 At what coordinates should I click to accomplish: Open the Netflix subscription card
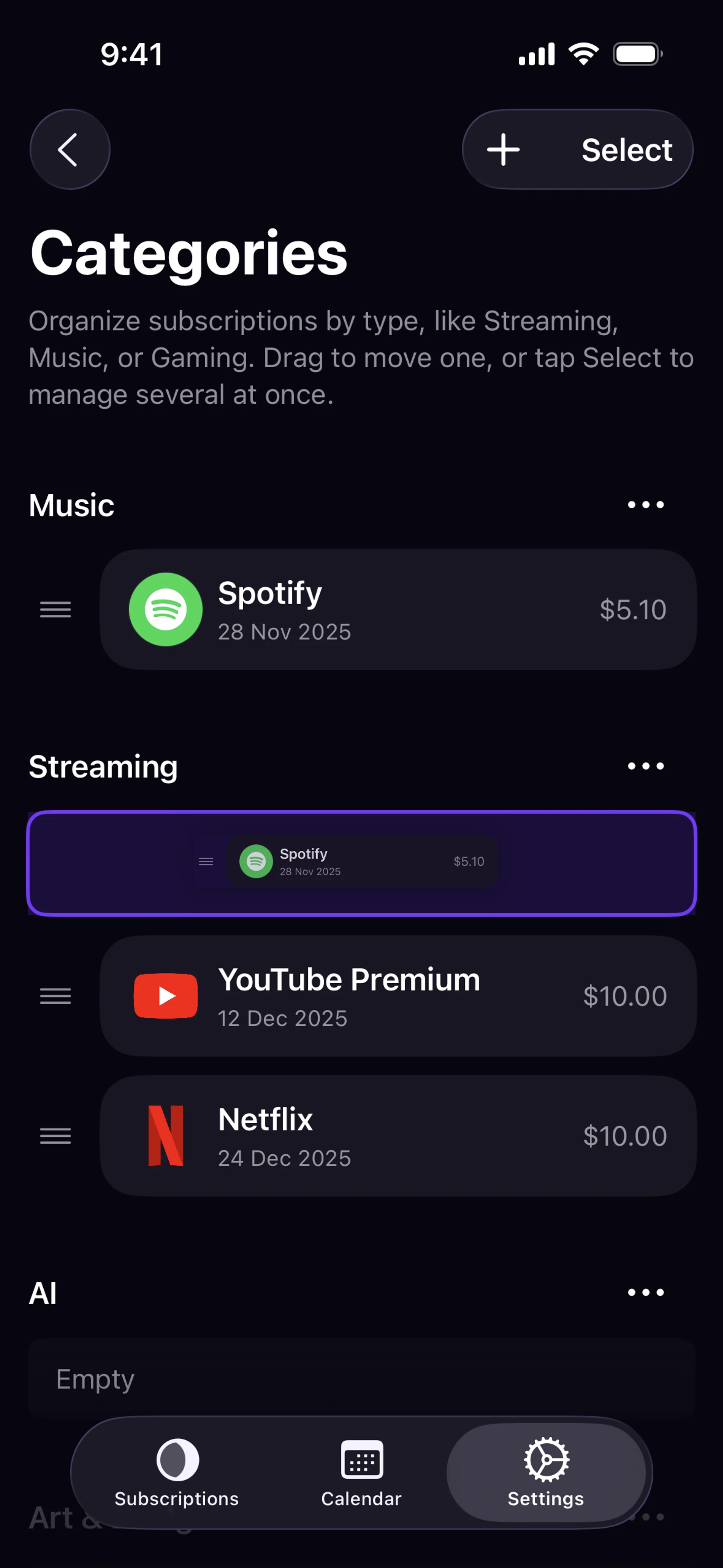[x=398, y=1136]
